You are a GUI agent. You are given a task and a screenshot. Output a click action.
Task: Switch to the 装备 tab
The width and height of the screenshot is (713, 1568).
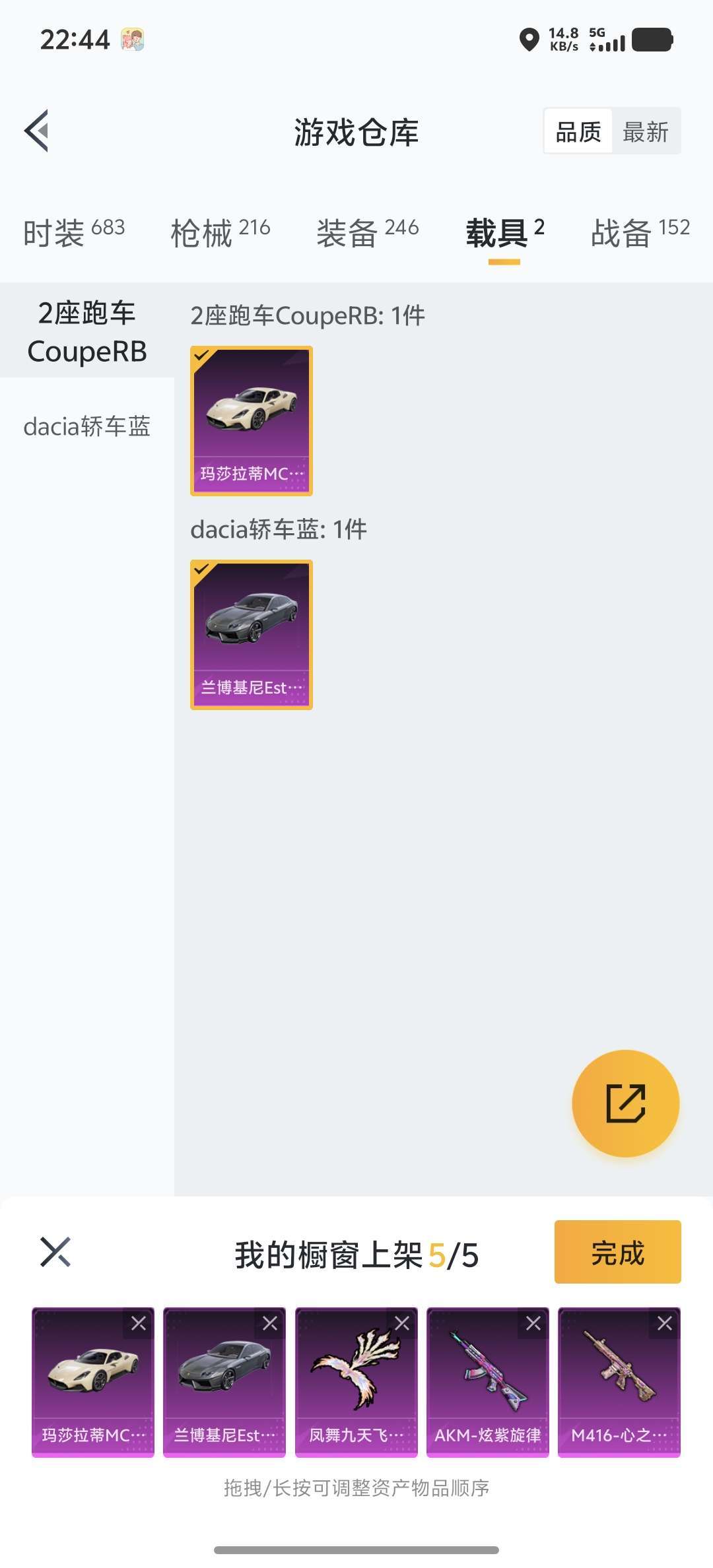[368, 232]
